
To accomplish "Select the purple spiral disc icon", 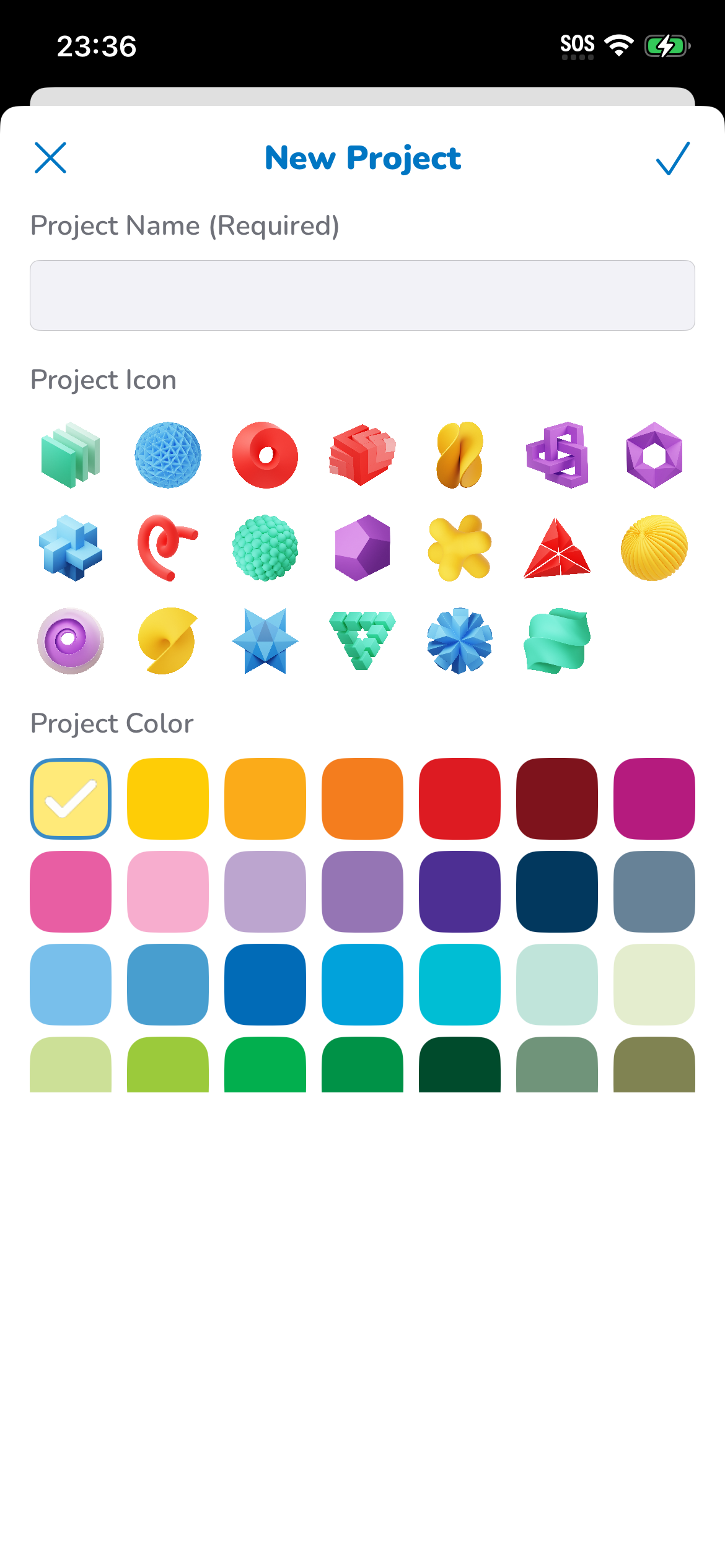I will pos(71,641).
